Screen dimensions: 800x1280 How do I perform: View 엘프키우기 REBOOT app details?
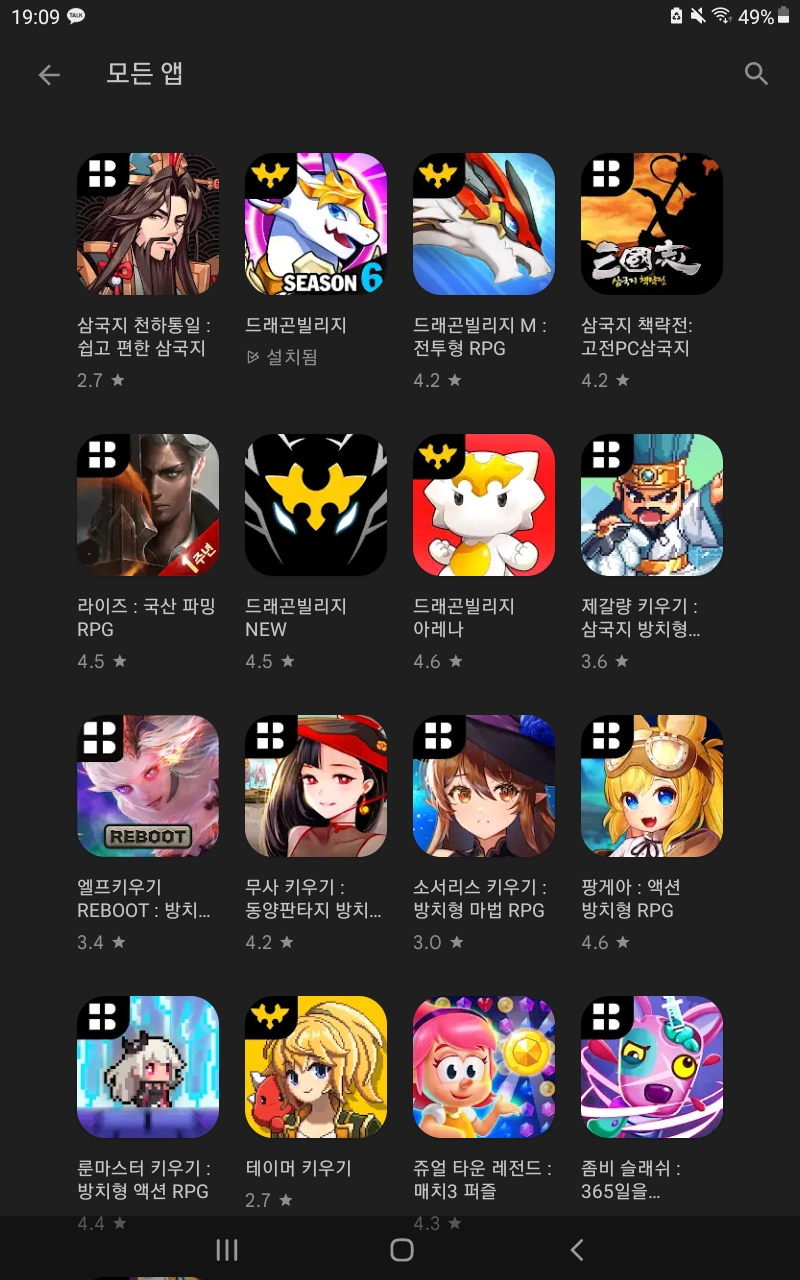[x=148, y=786]
